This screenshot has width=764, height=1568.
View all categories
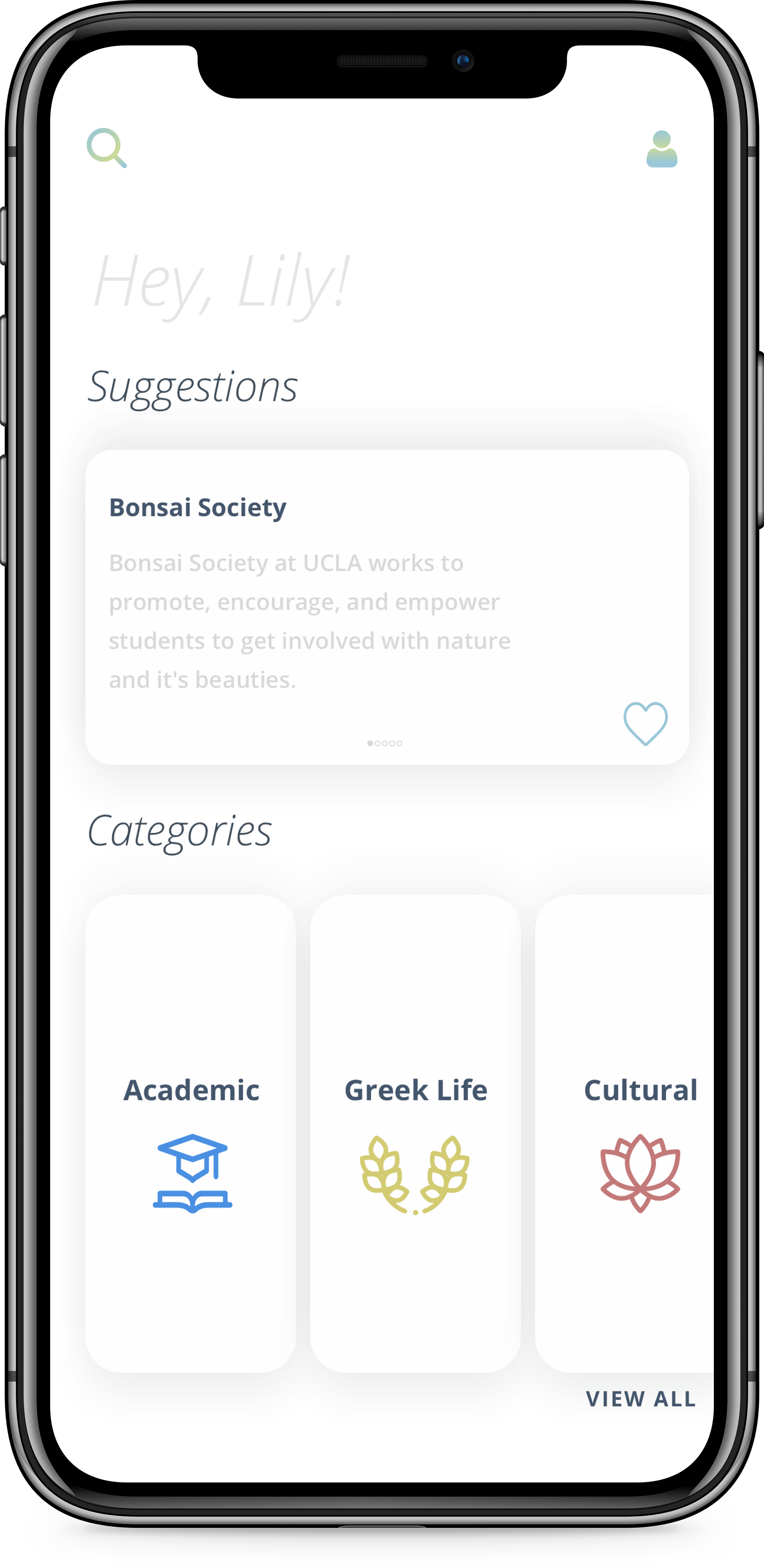[x=640, y=1399]
